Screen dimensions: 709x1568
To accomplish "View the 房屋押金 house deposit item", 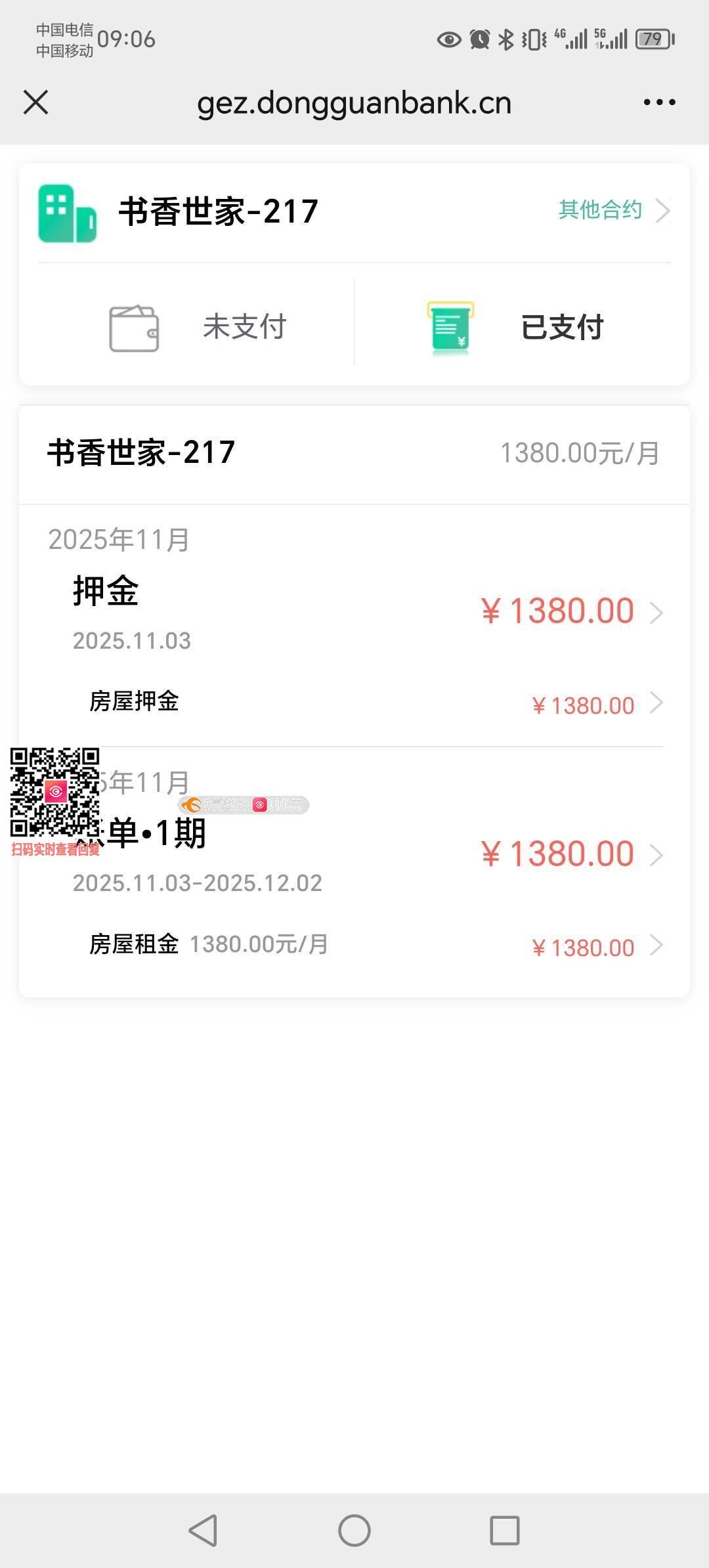I will [354, 703].
